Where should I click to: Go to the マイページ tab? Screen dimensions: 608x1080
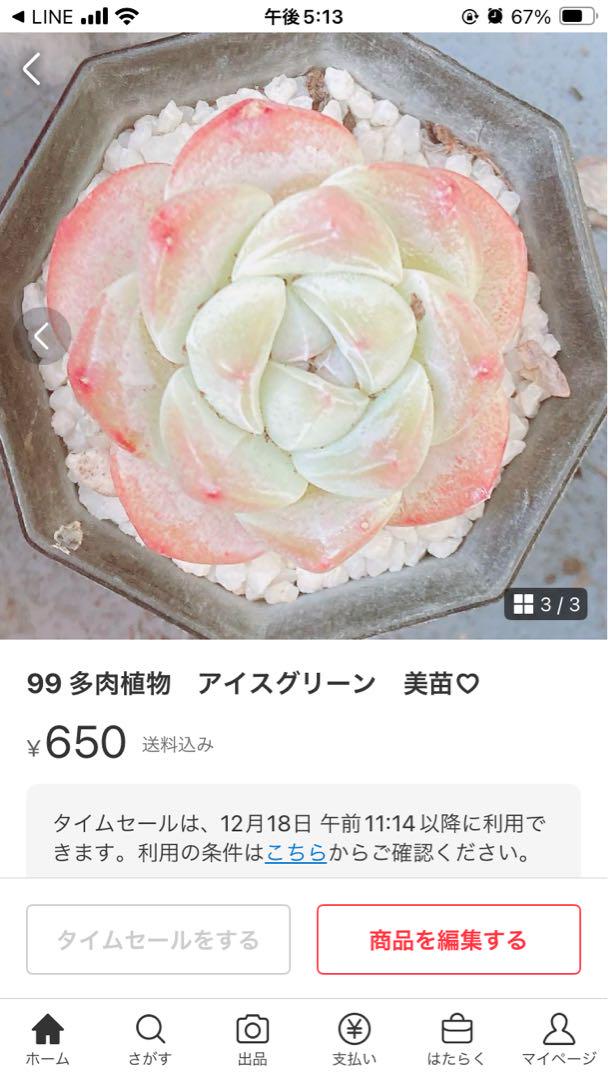559,1040
